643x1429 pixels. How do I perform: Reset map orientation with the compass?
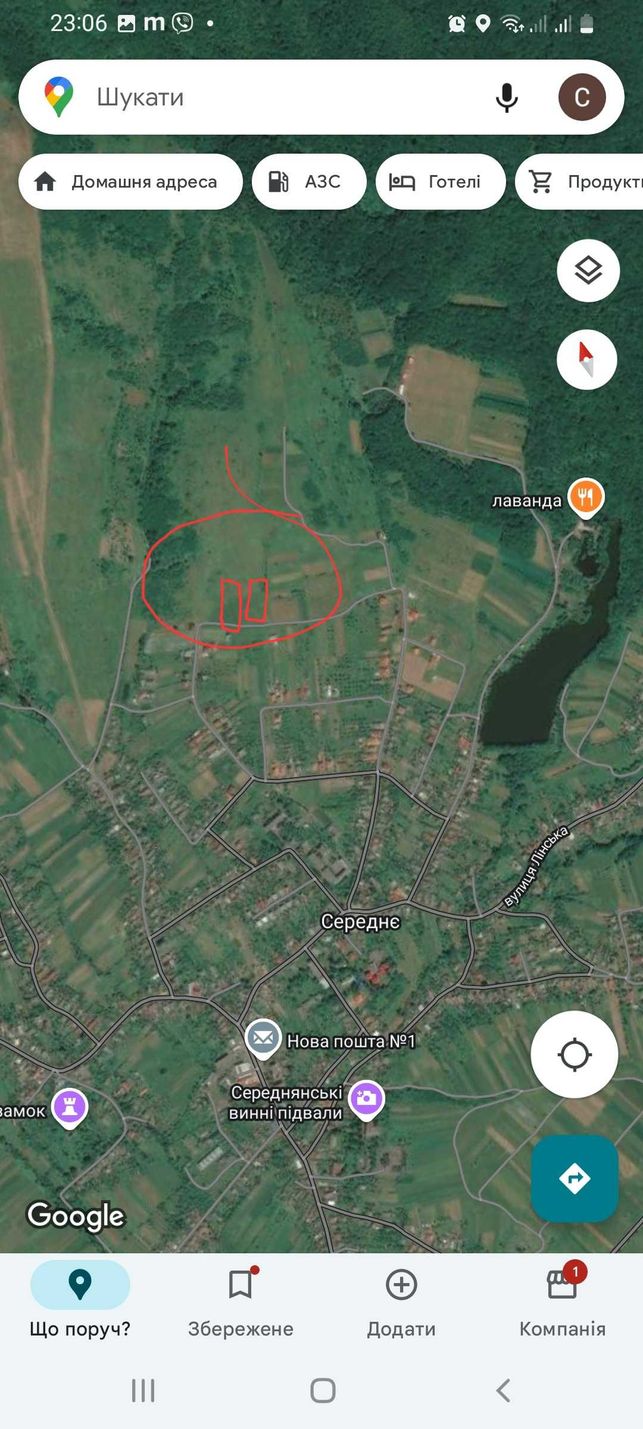pos(588,359)
